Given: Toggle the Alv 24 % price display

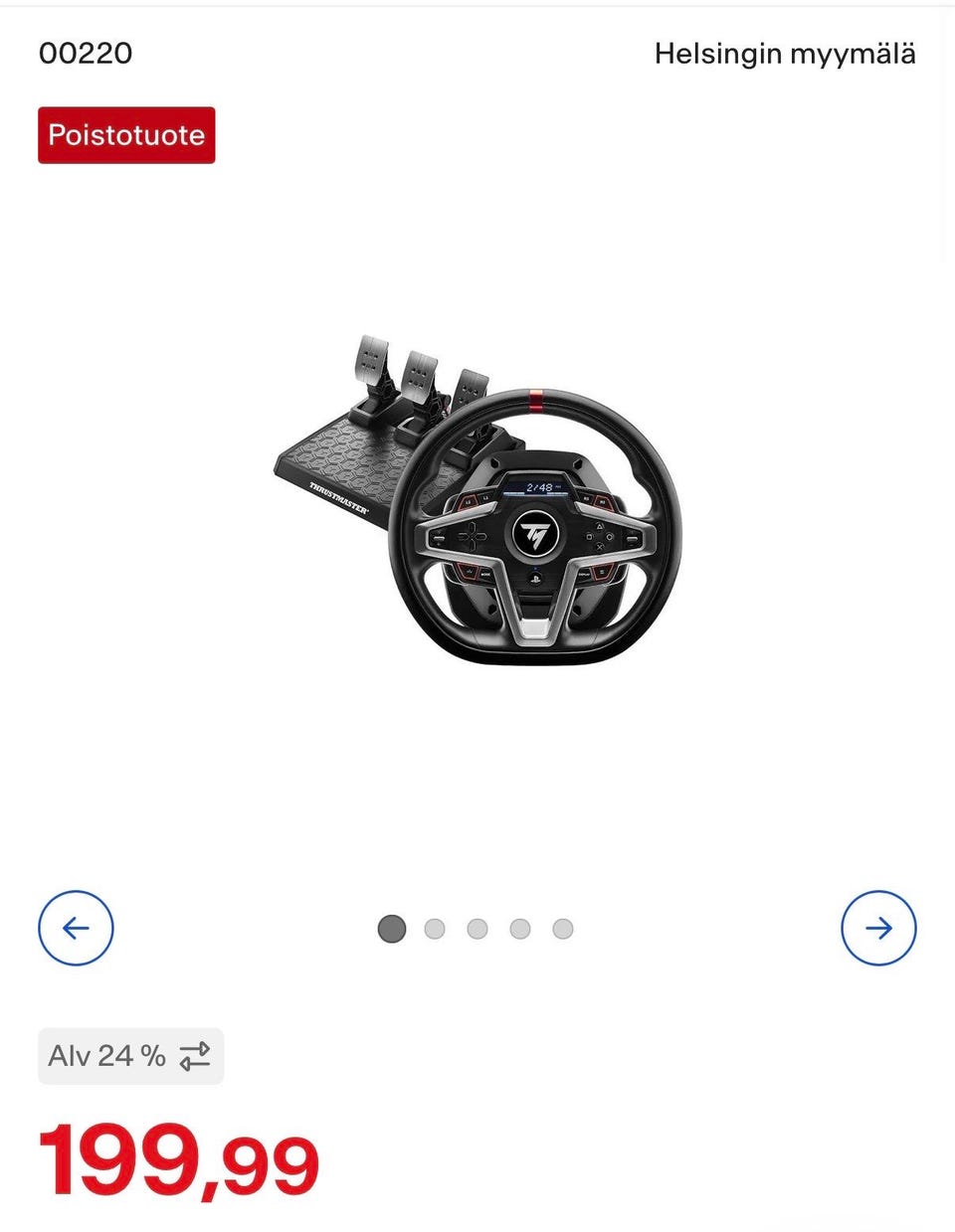Looking at the screenshot, I should 130,1055.
